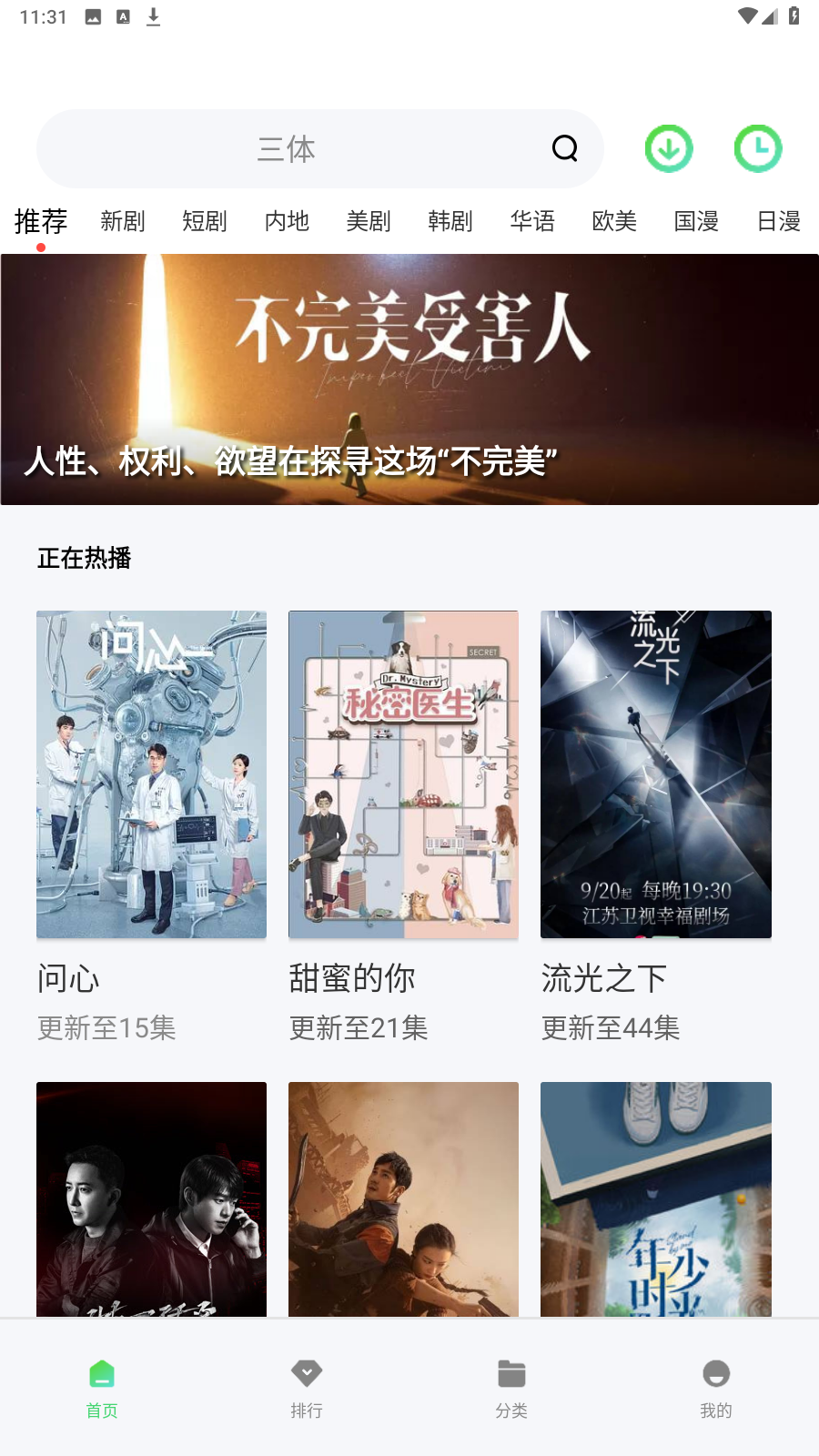
Task: Go to the 韩剧 tab
Action: pos(450,221)
